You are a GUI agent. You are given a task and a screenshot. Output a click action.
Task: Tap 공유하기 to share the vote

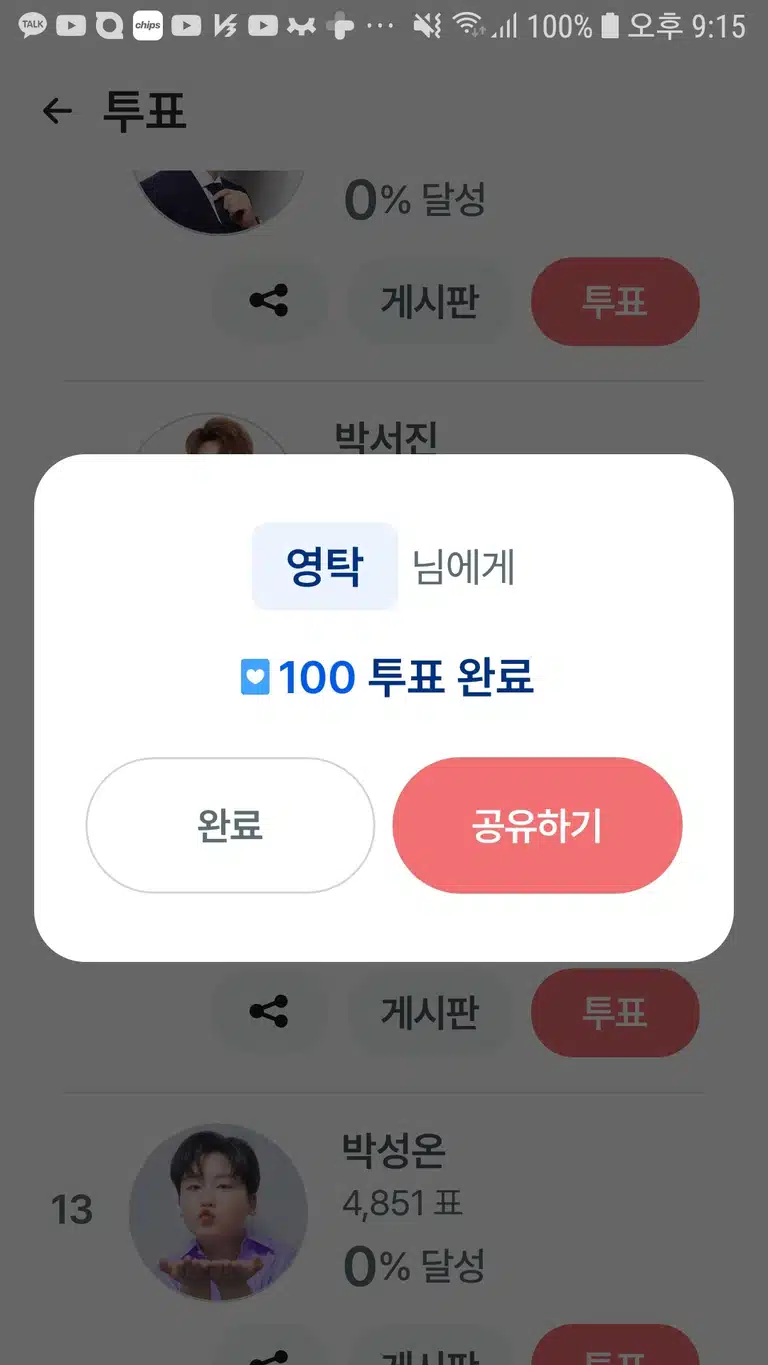point(537,825)
